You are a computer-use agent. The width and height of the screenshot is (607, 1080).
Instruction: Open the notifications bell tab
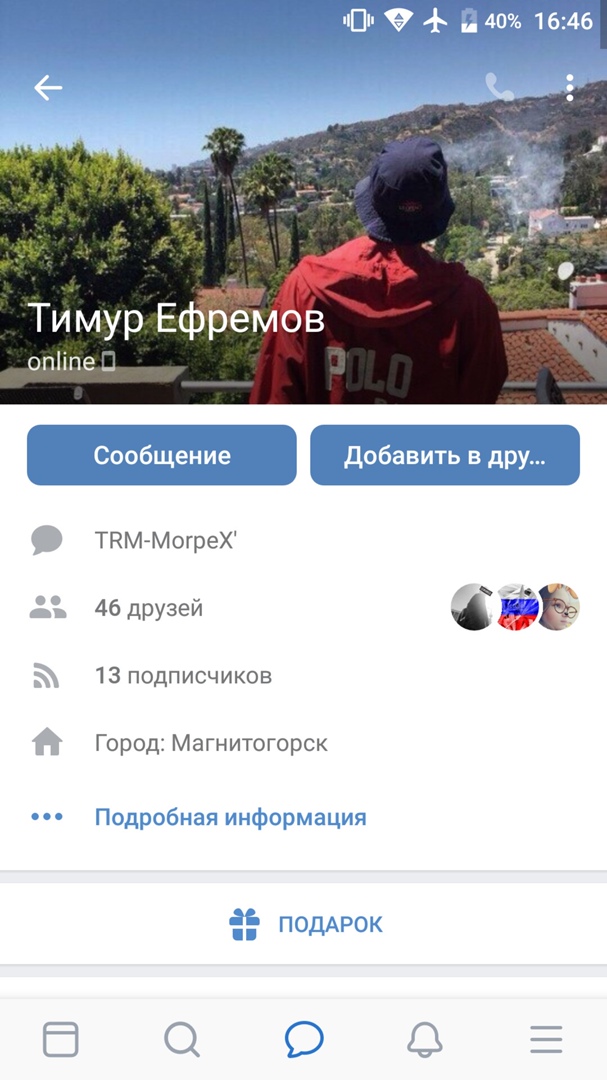point(425,1040)
